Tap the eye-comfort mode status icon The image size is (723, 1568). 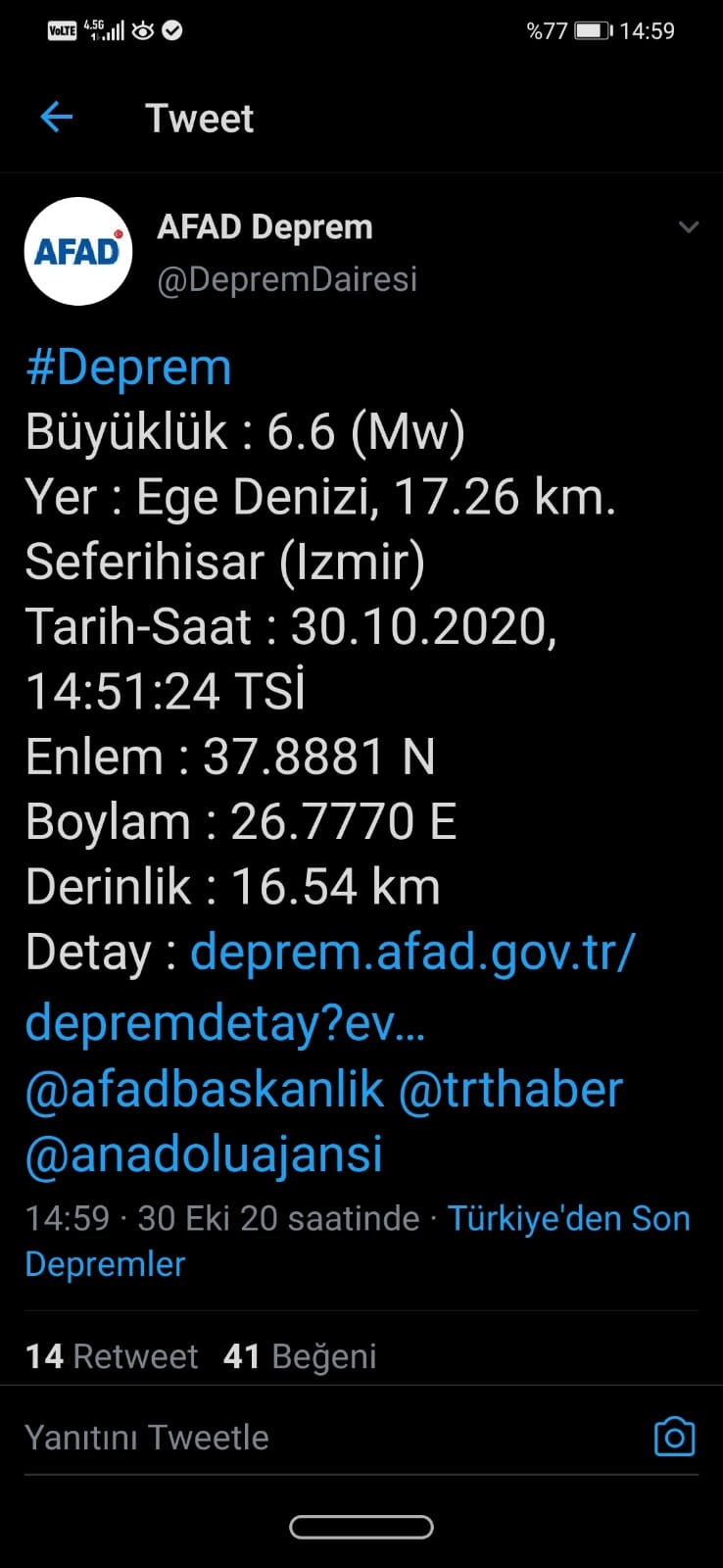click(143, 30)
